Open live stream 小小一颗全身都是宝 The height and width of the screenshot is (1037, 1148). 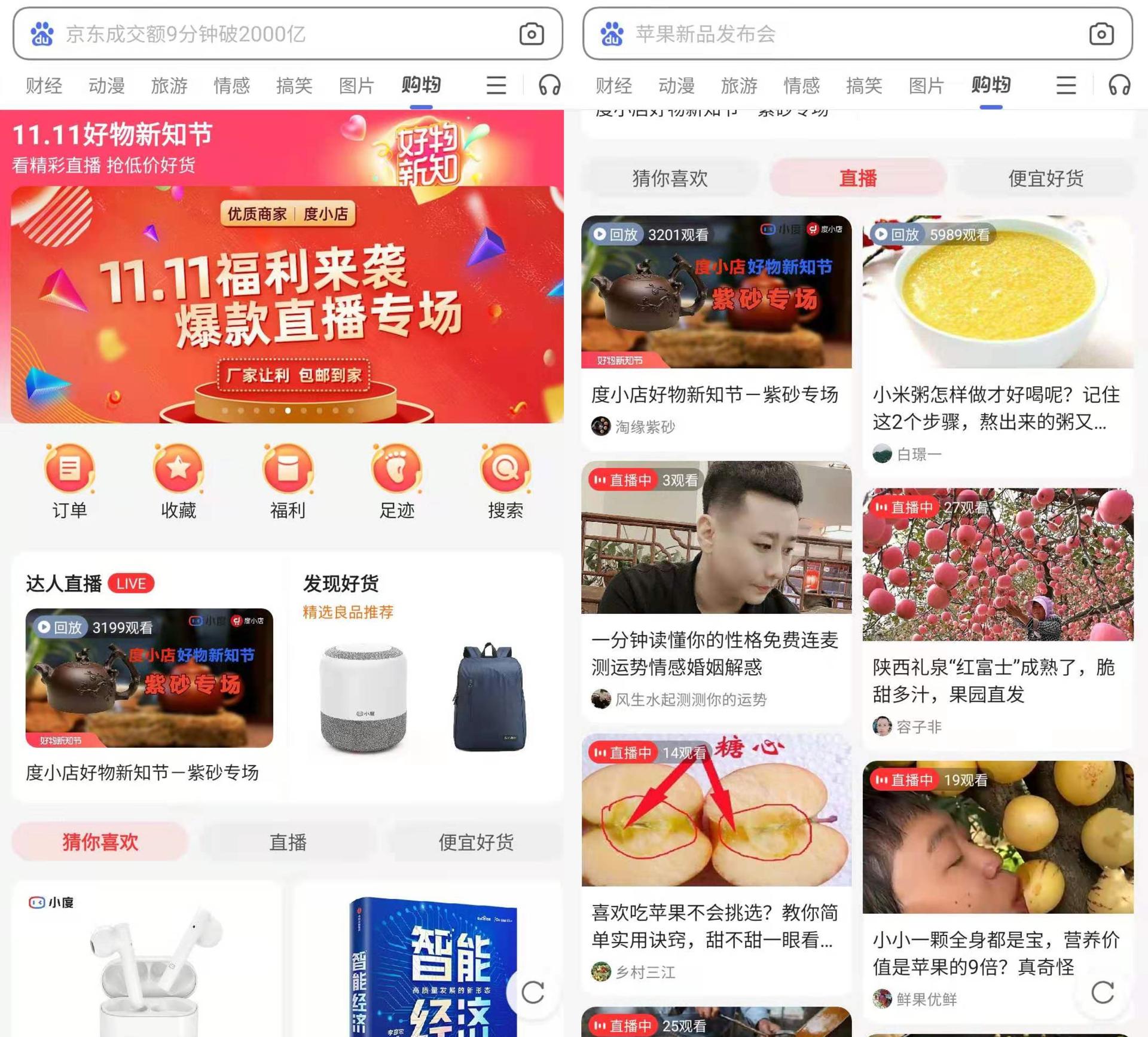coord(997,885)
